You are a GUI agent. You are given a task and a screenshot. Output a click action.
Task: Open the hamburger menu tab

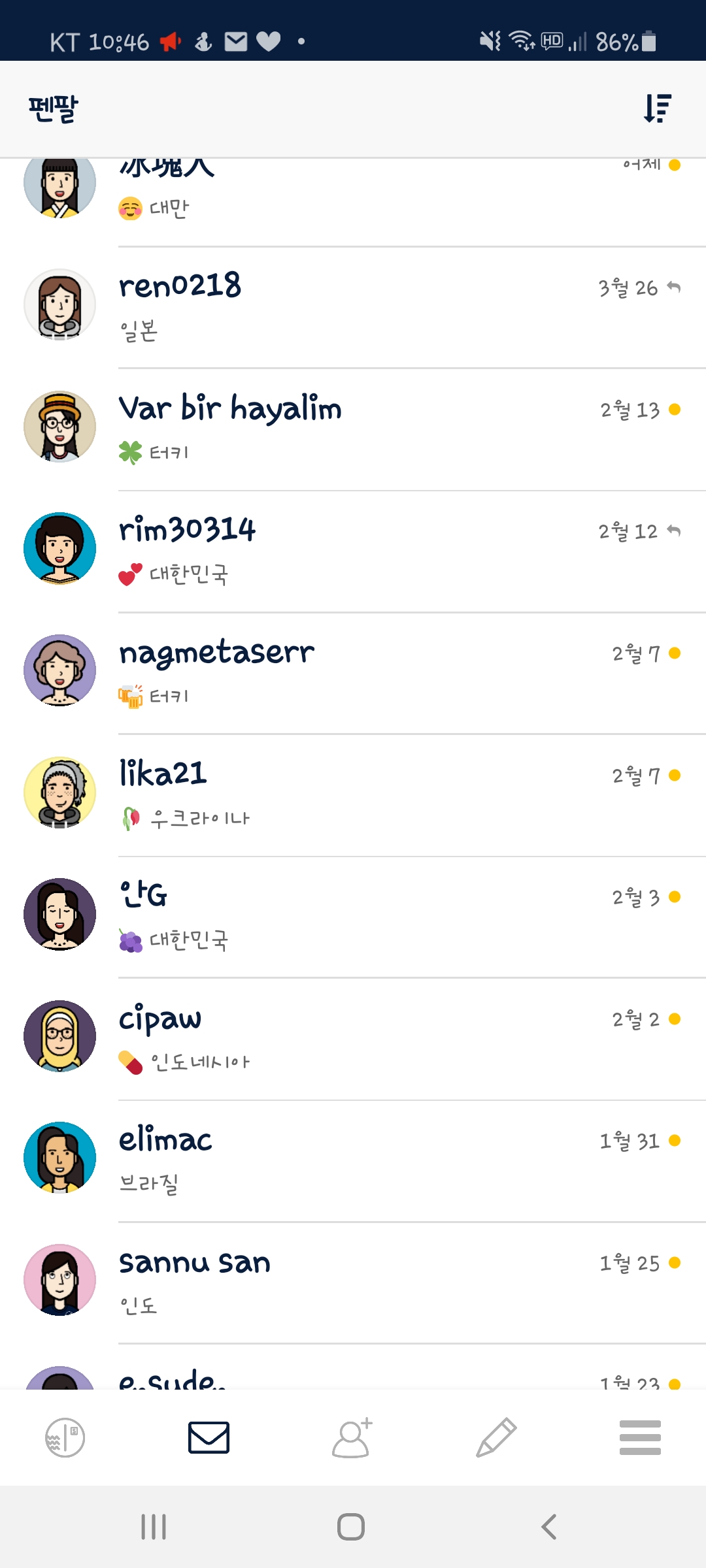tap(640, 1437)
